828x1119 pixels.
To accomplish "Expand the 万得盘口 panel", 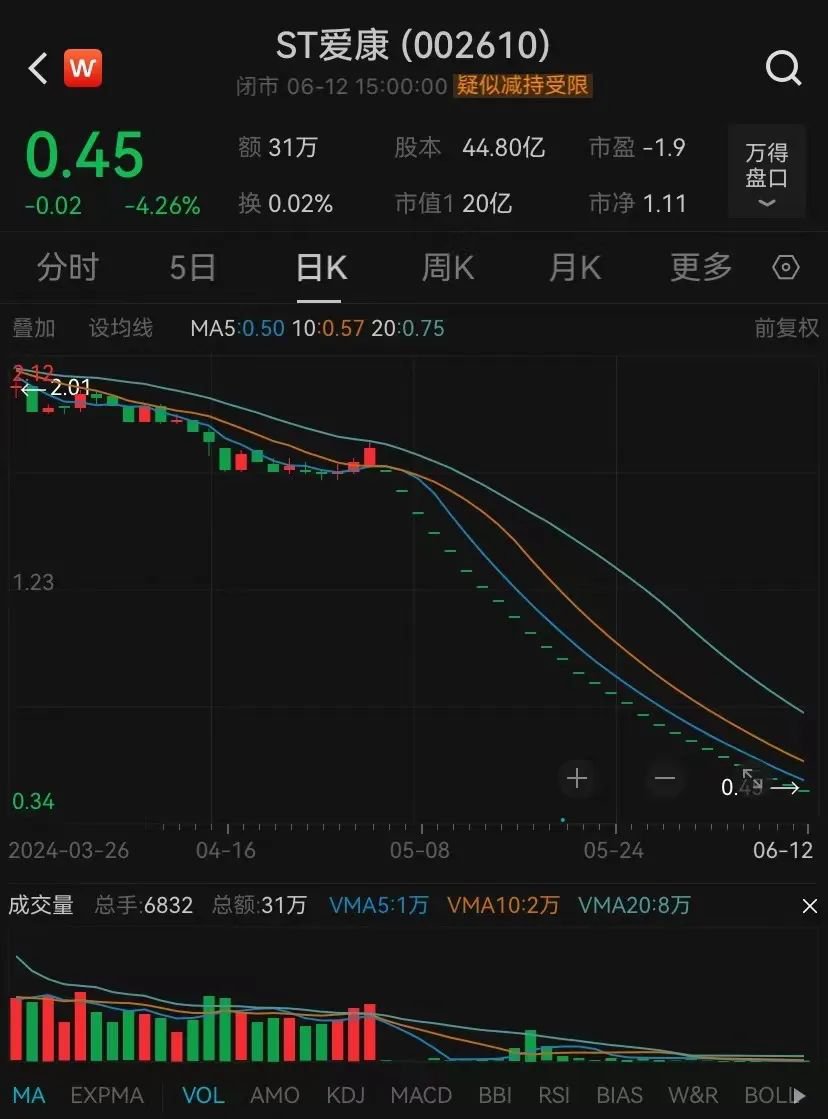I will 767,173.
